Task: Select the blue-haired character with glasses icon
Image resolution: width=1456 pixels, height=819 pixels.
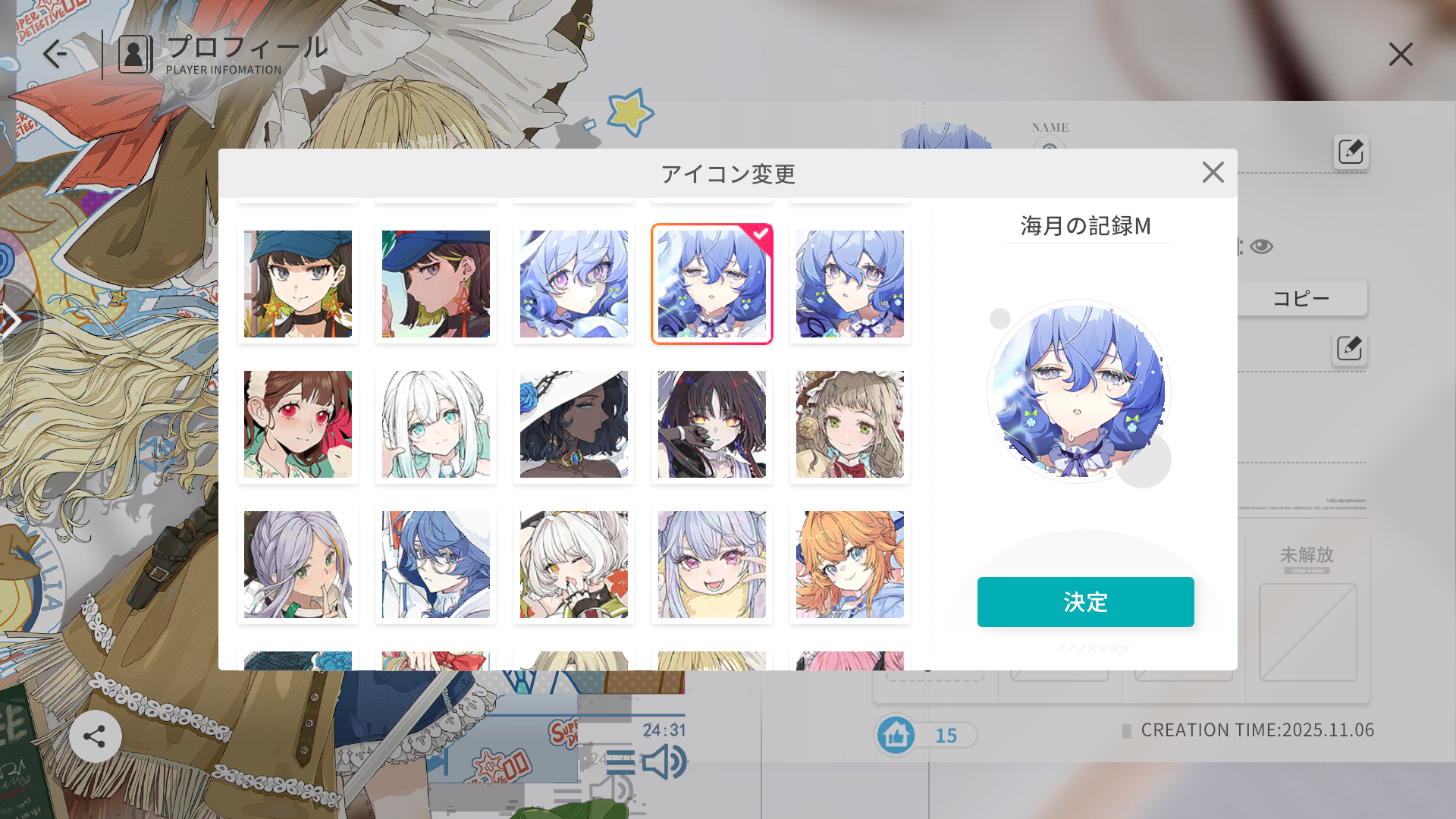Action: tap(436, 564)
